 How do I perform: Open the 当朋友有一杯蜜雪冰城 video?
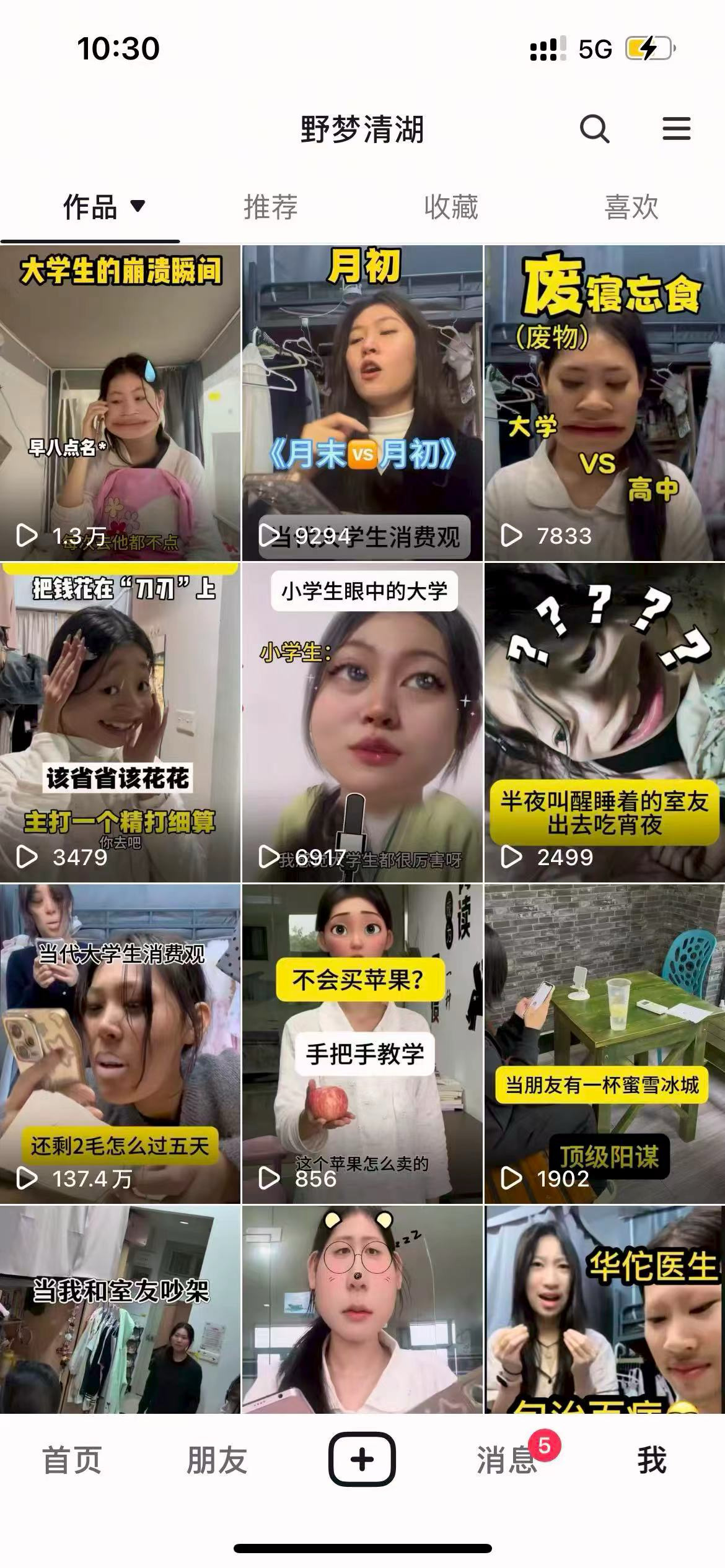click(x=604, y=1043)
